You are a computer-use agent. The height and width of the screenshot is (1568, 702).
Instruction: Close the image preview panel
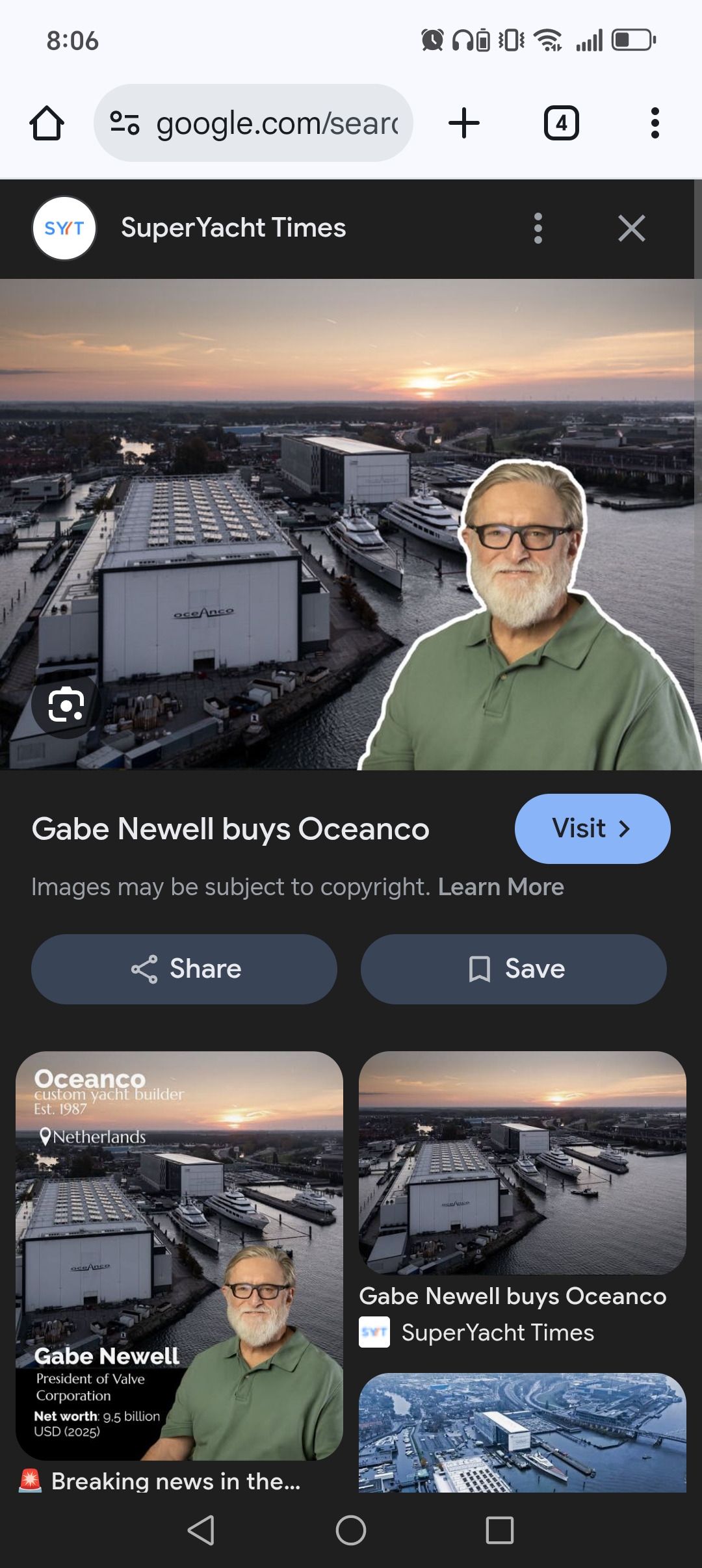[631, 228]
